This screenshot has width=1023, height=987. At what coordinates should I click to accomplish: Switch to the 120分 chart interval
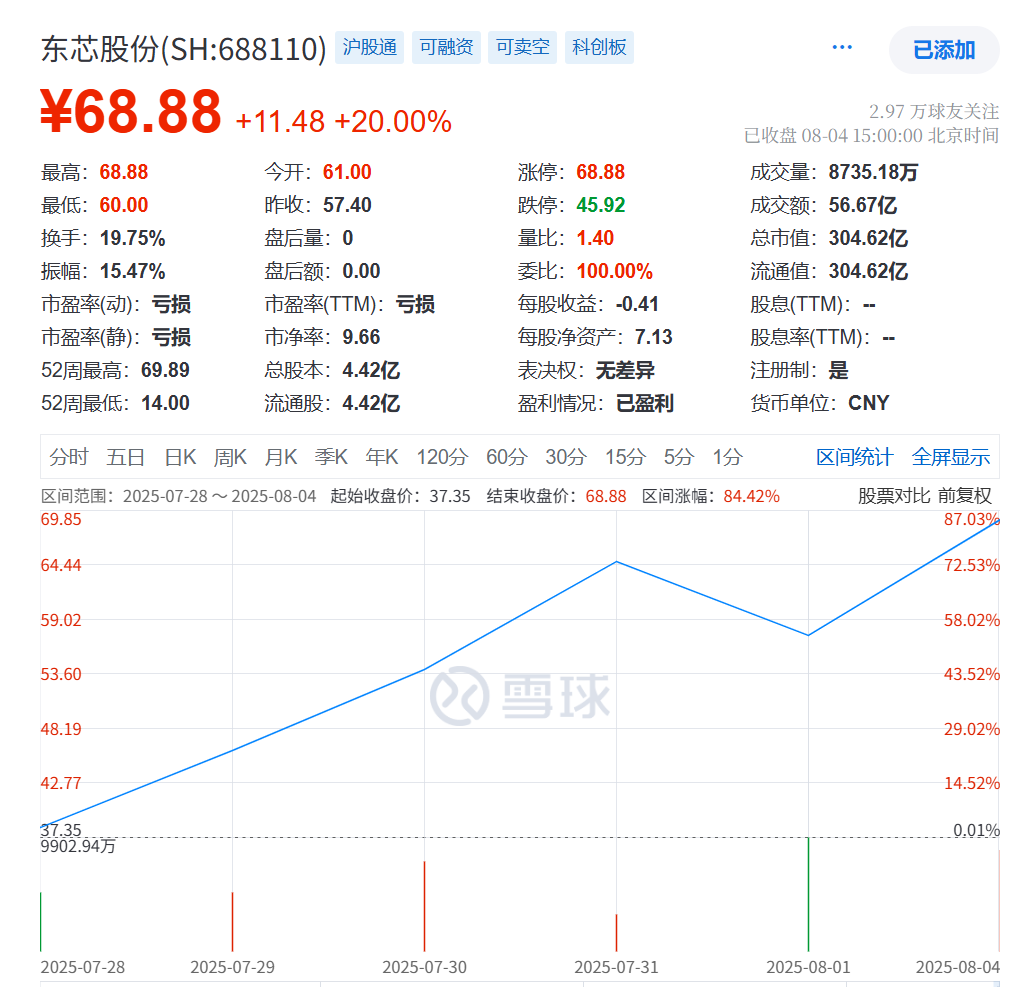click(x=442, y=457)
